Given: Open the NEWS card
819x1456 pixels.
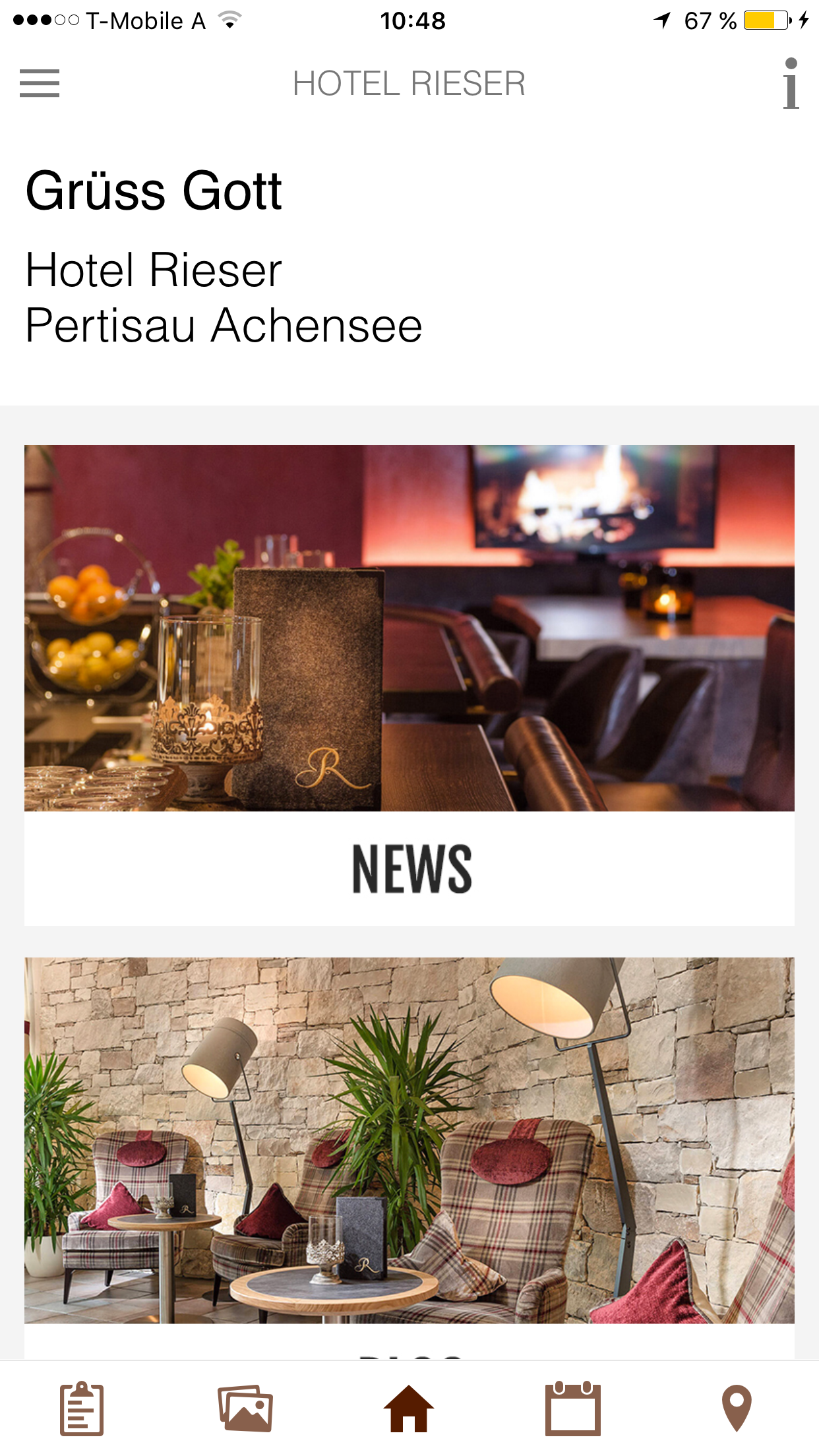Looking at the screenshot, I should point(409,685).
